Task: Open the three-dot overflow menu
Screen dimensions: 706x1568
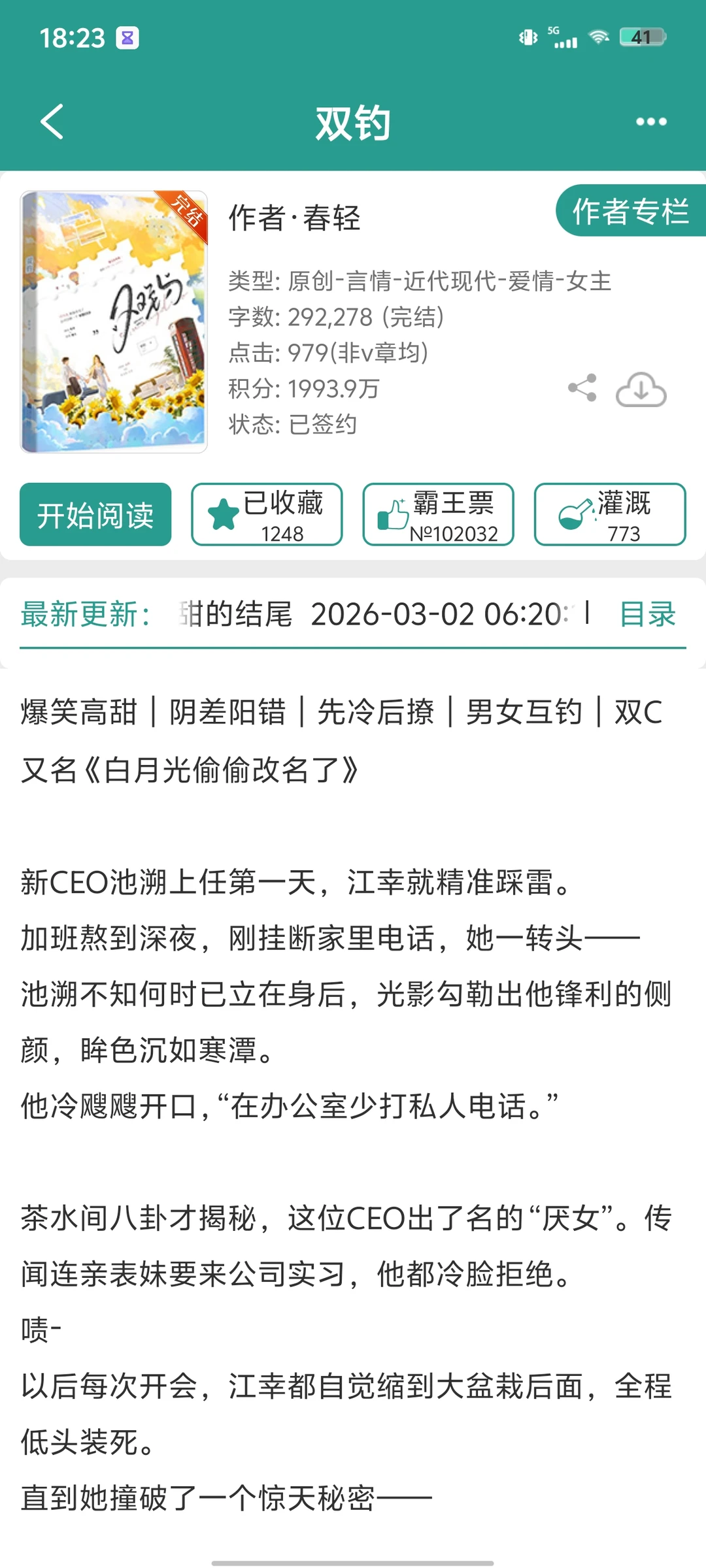Action: [x=651, y=120]
